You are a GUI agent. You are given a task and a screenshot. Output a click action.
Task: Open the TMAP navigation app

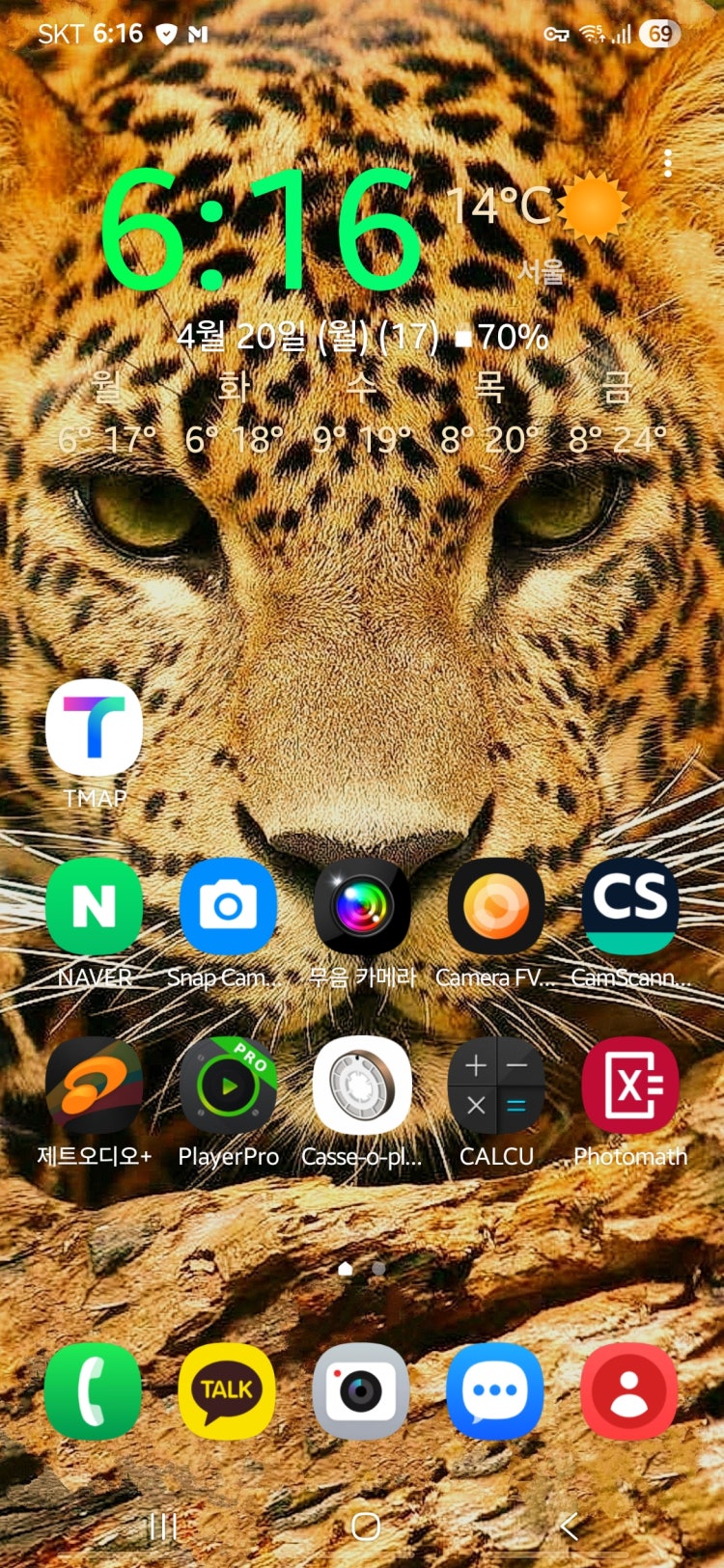click(x=94, y=728)
